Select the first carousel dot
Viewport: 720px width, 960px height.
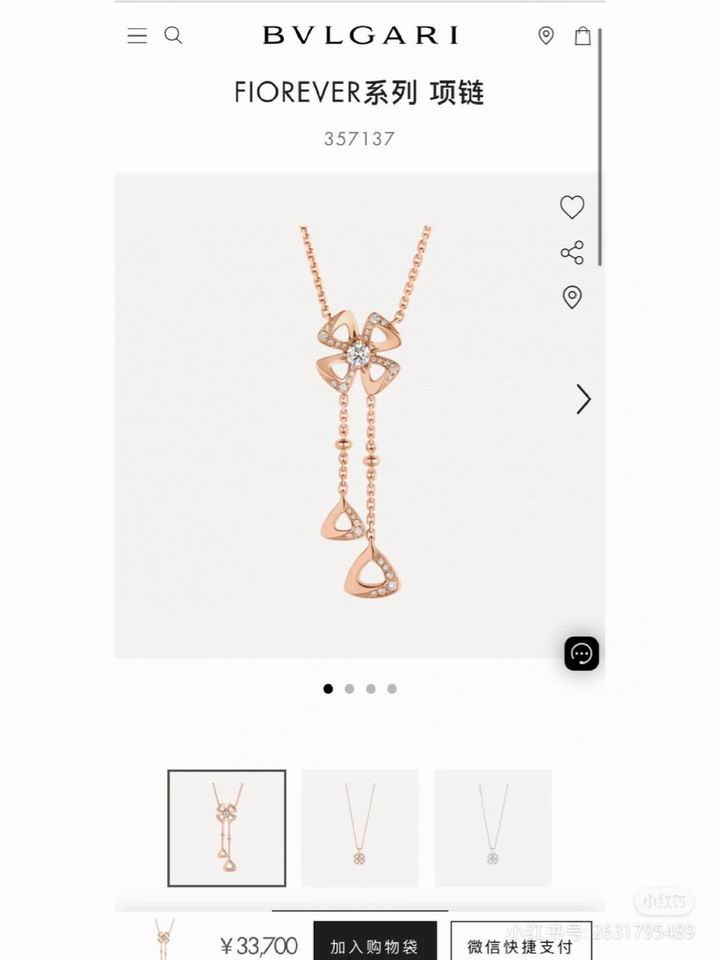330,689
